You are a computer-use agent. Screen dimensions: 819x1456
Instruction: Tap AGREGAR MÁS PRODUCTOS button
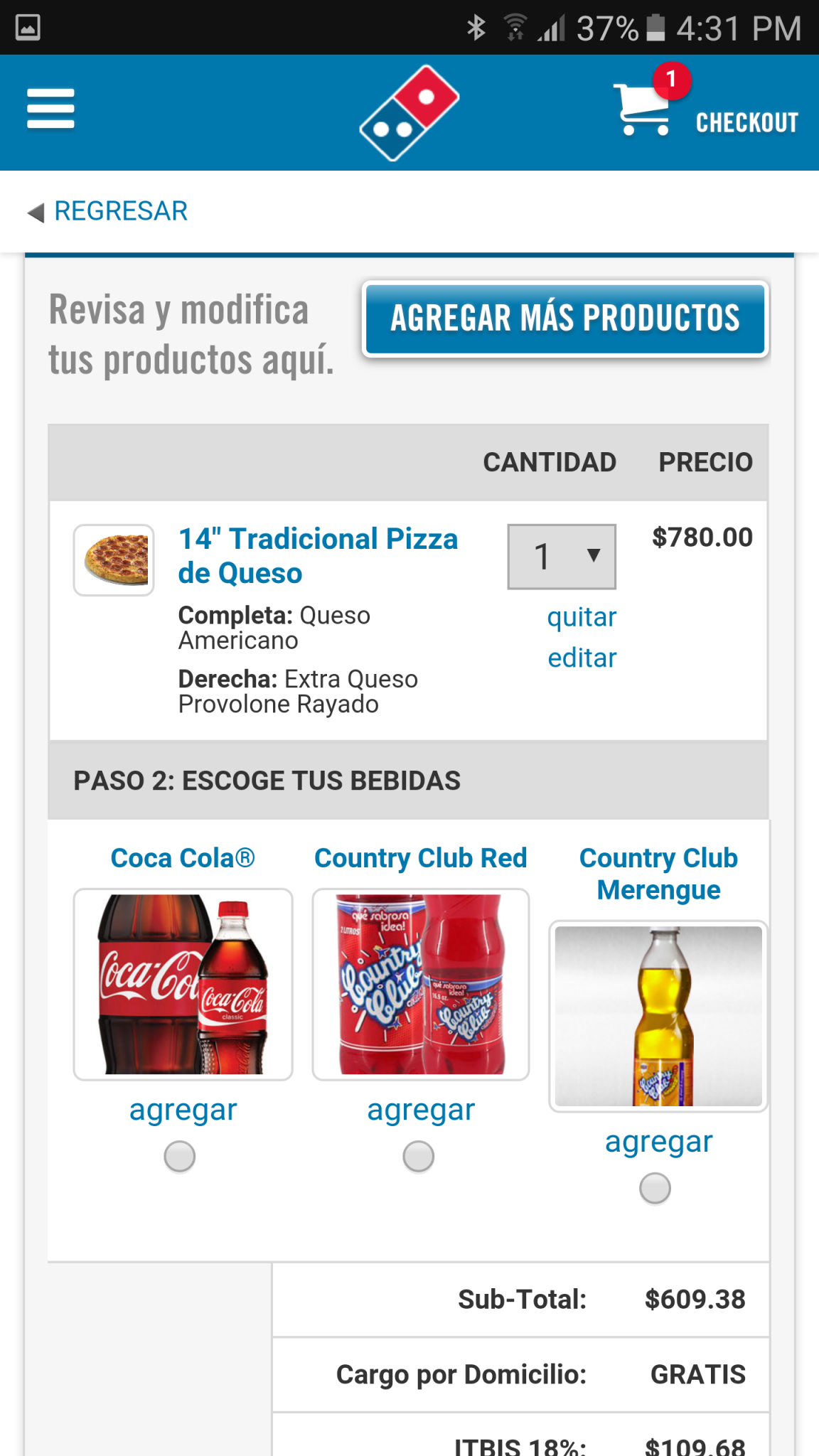tap(565, 318)
